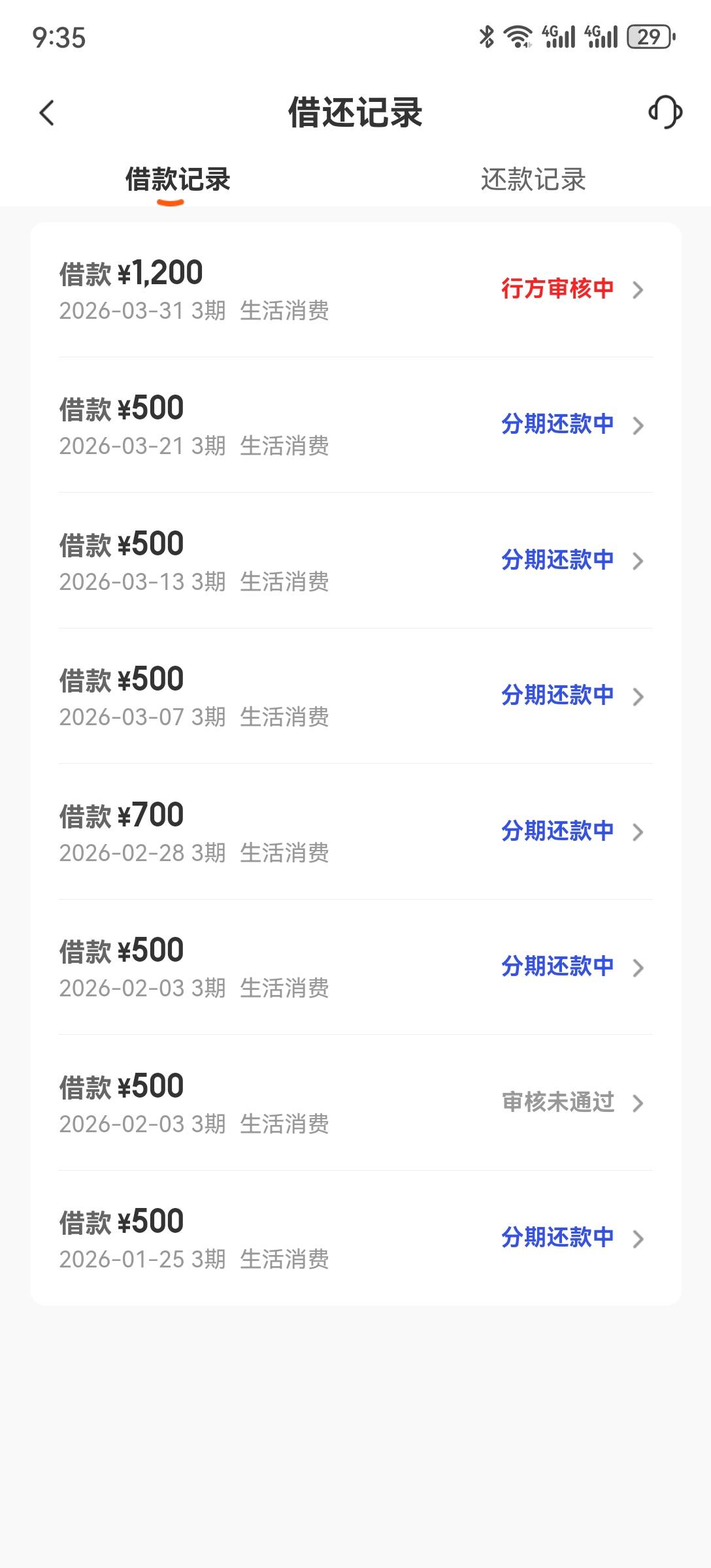Contact customer service via headset icon
Image resolution: width=711 pixels, height=1568 pixels.
(665, 112)
